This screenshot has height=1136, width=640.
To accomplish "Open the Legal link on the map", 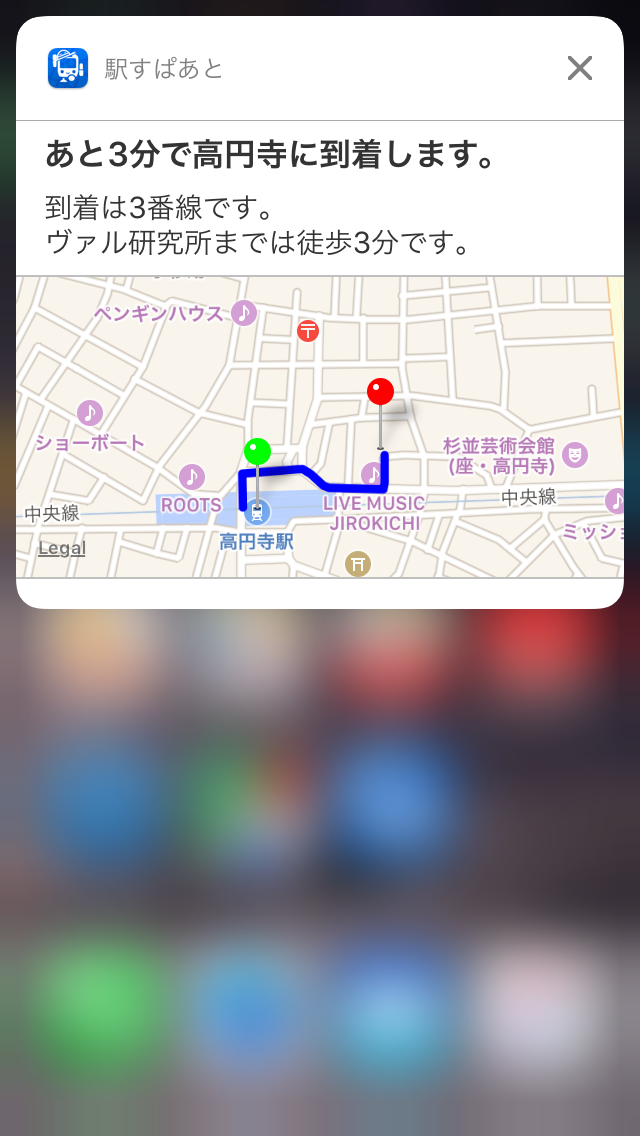I will pyautogui.click(x=62, y=548).
